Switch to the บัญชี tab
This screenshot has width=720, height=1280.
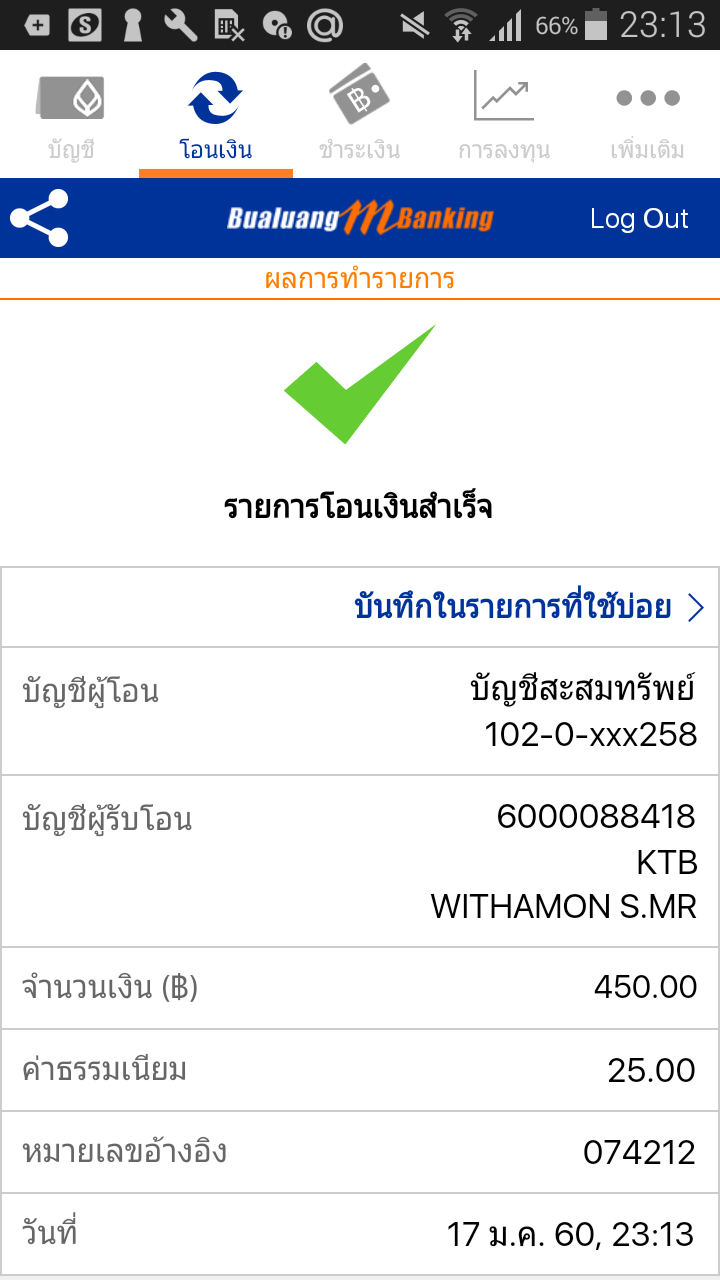click(71, 115)
